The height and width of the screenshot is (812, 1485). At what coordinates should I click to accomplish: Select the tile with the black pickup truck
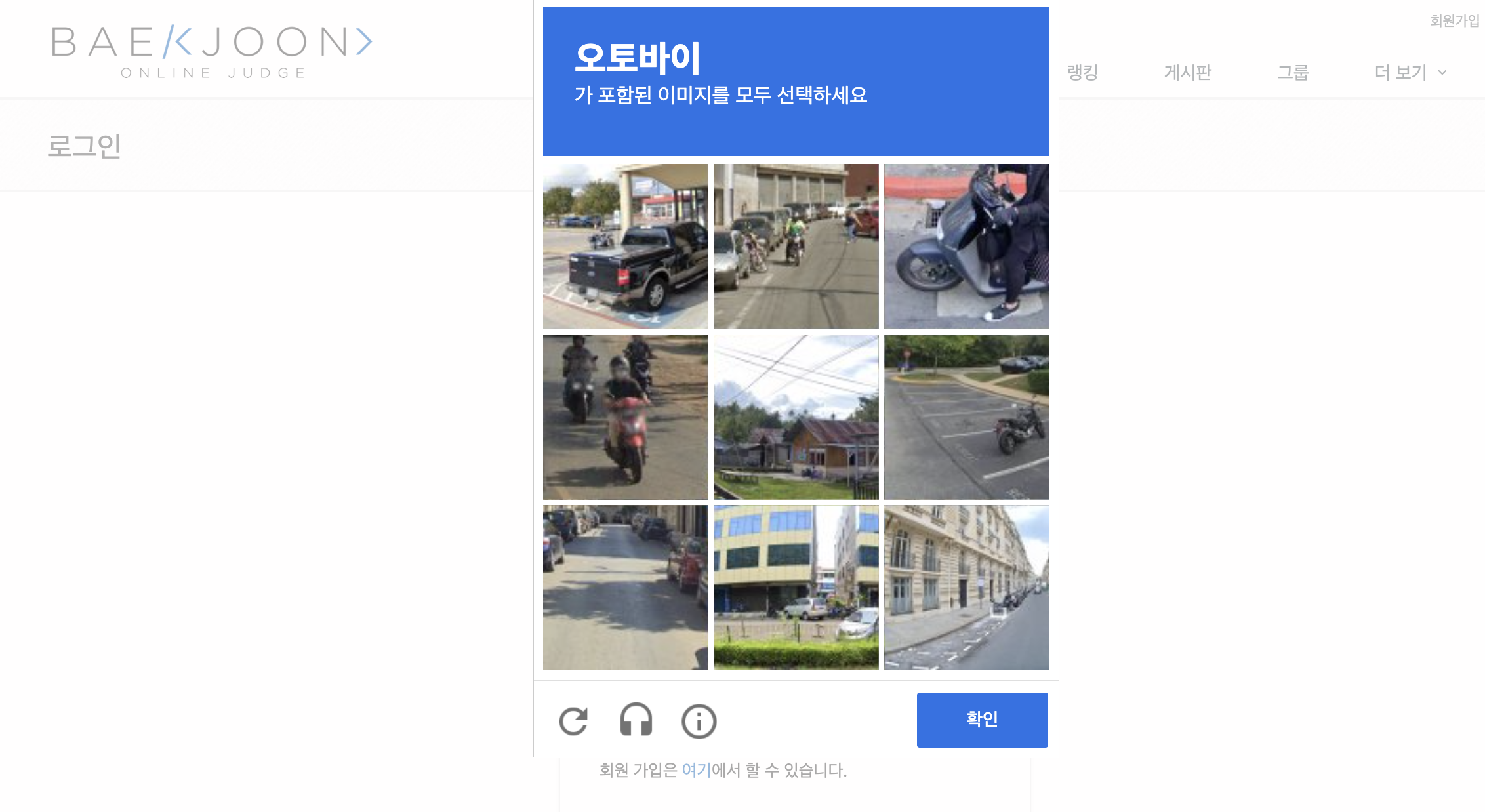click(x=625, y=247)
